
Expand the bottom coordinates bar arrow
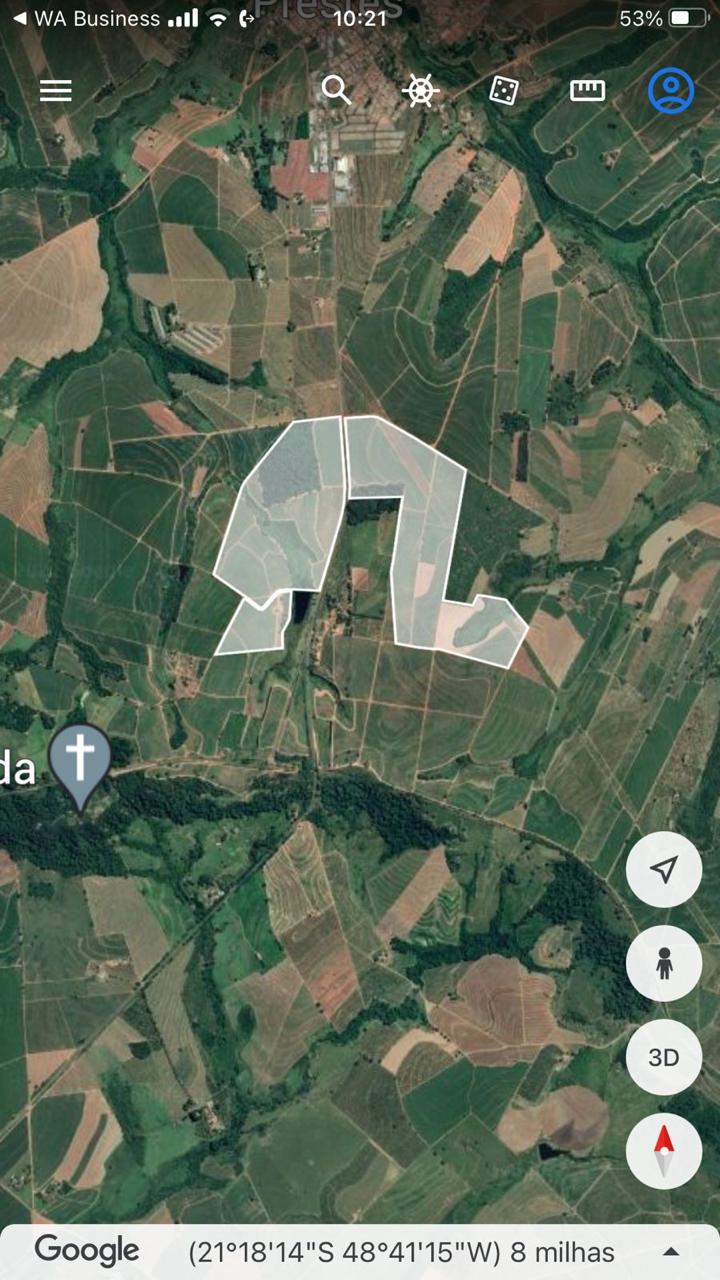coord(672,1251)
